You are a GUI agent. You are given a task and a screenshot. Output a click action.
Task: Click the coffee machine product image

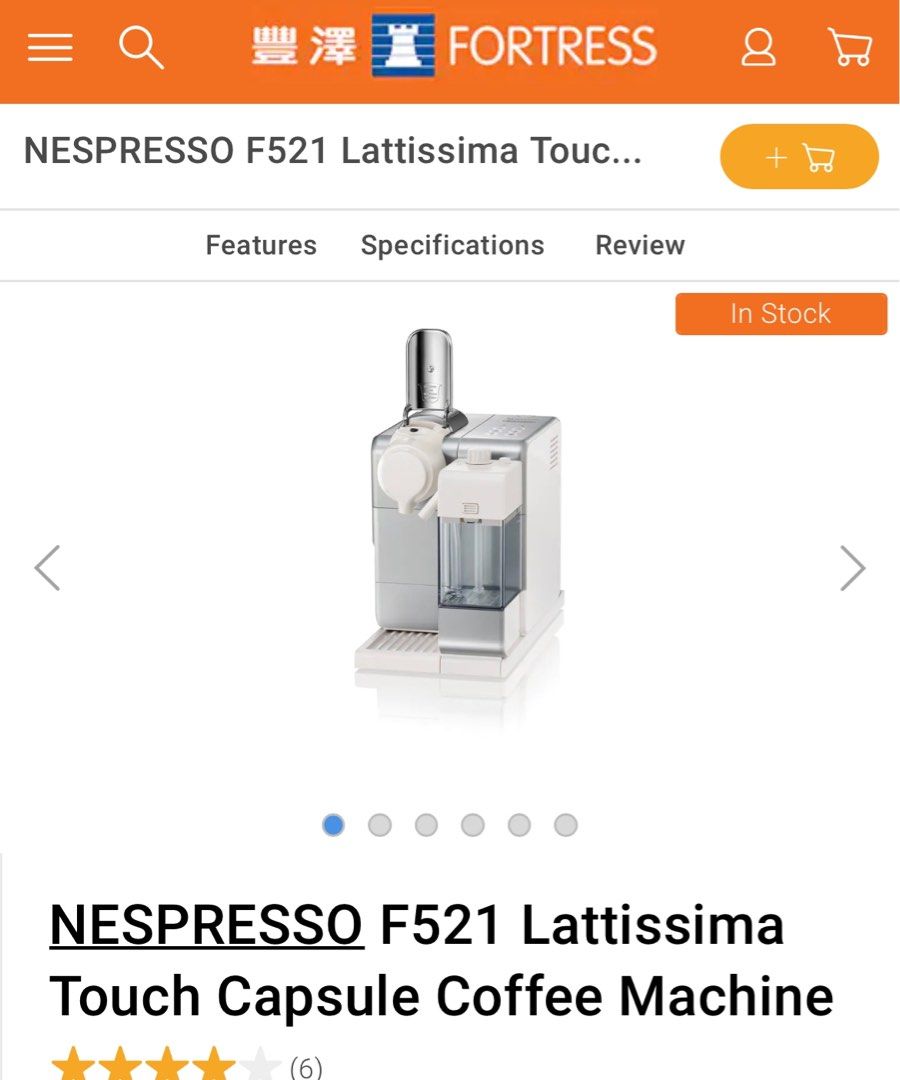(450, 520)
